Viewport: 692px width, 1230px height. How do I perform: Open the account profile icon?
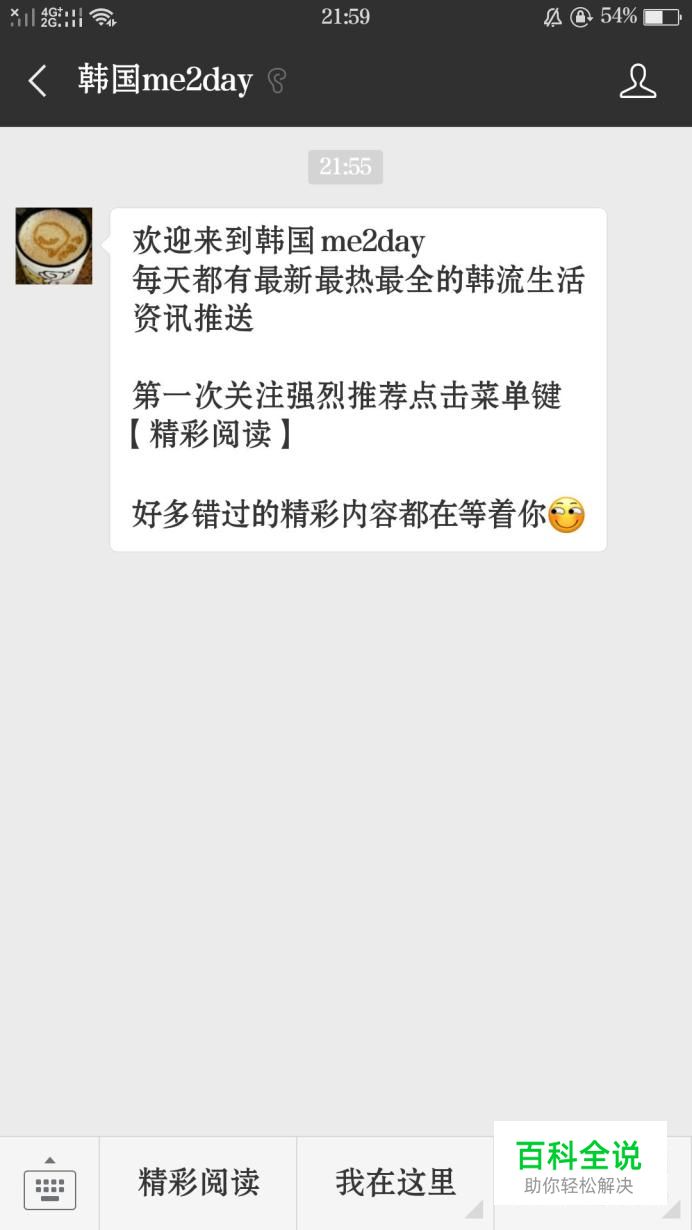tap(637, 81)
